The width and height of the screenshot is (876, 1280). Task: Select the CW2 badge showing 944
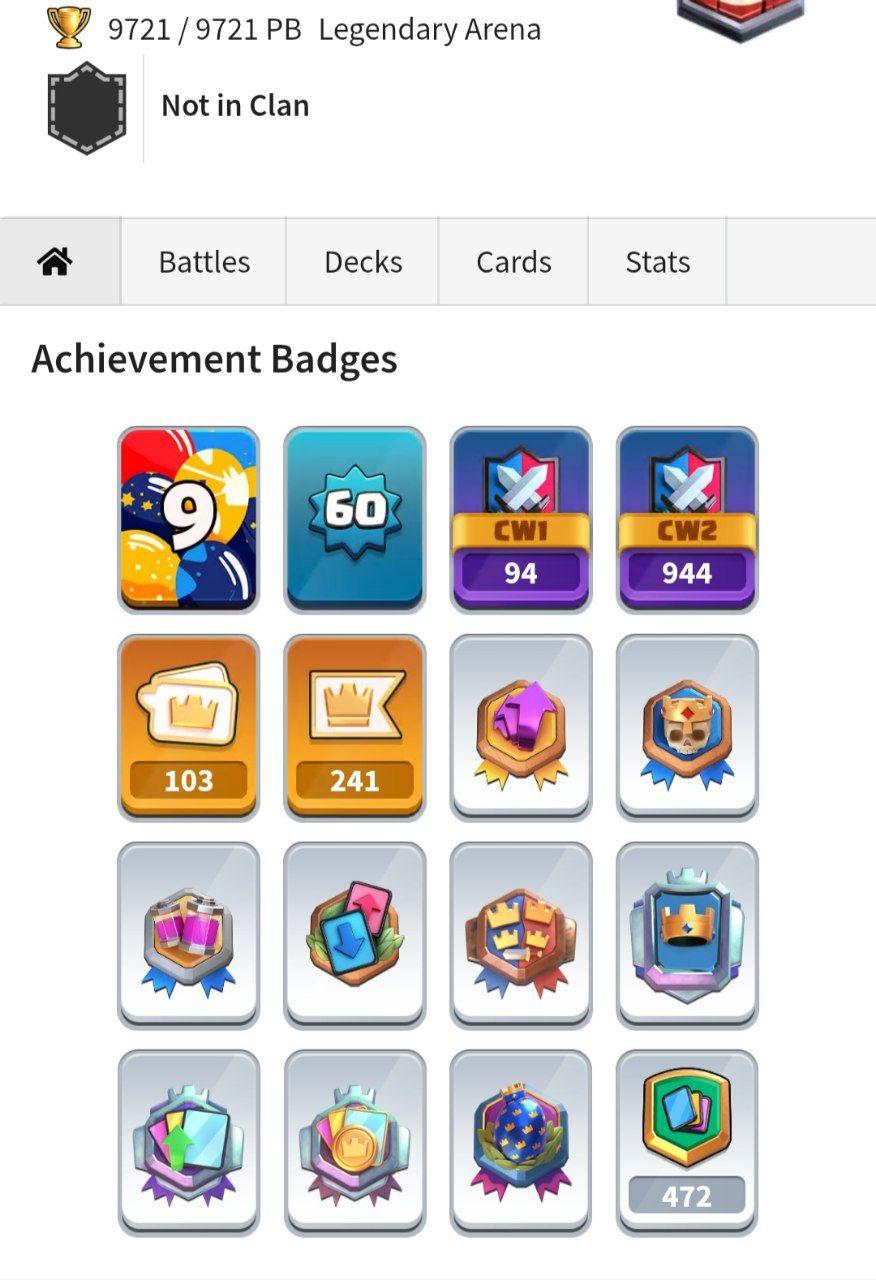687,519
